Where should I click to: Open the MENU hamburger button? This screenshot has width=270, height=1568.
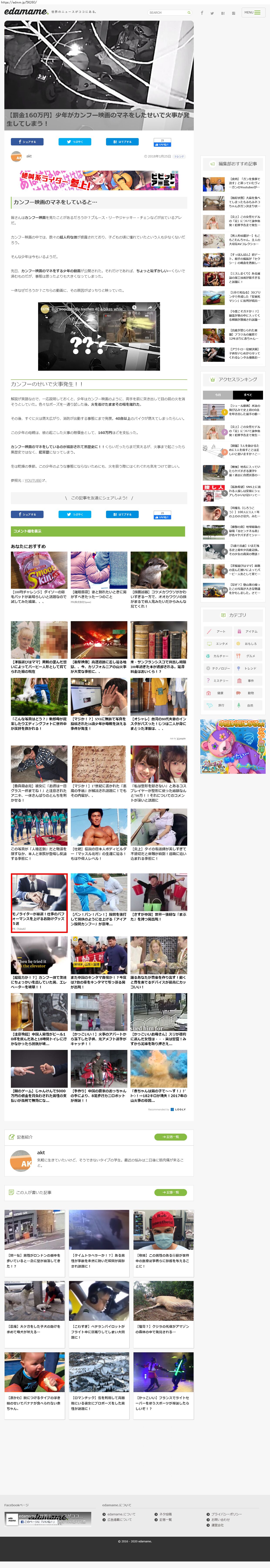click(x=252, y=12)
